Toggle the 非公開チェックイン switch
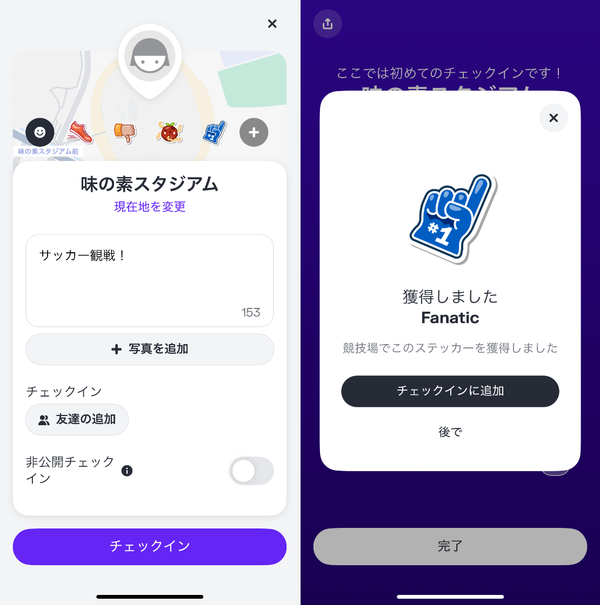 click(251, 471)
